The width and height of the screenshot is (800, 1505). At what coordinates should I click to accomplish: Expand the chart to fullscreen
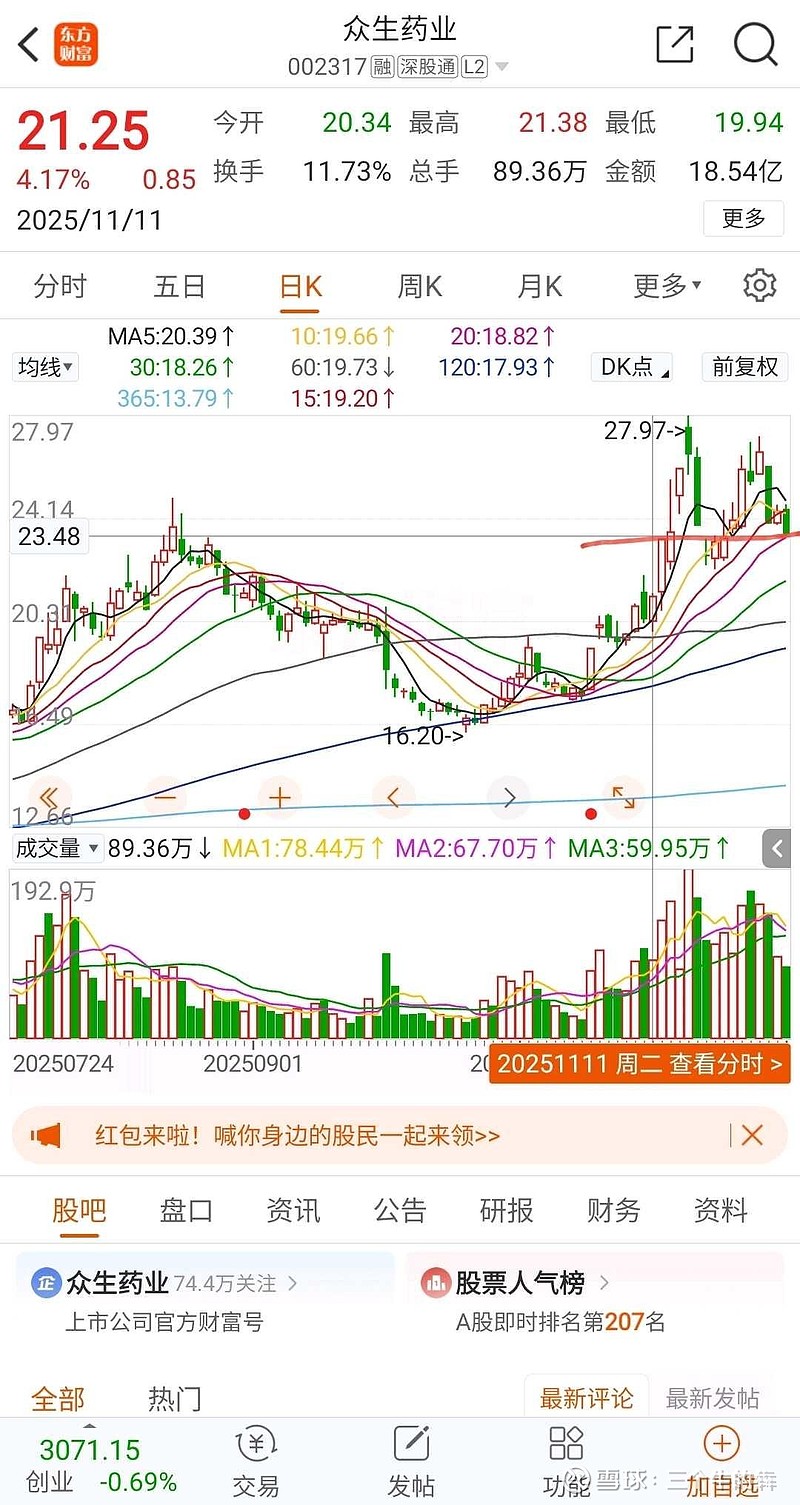coord(623,797)
